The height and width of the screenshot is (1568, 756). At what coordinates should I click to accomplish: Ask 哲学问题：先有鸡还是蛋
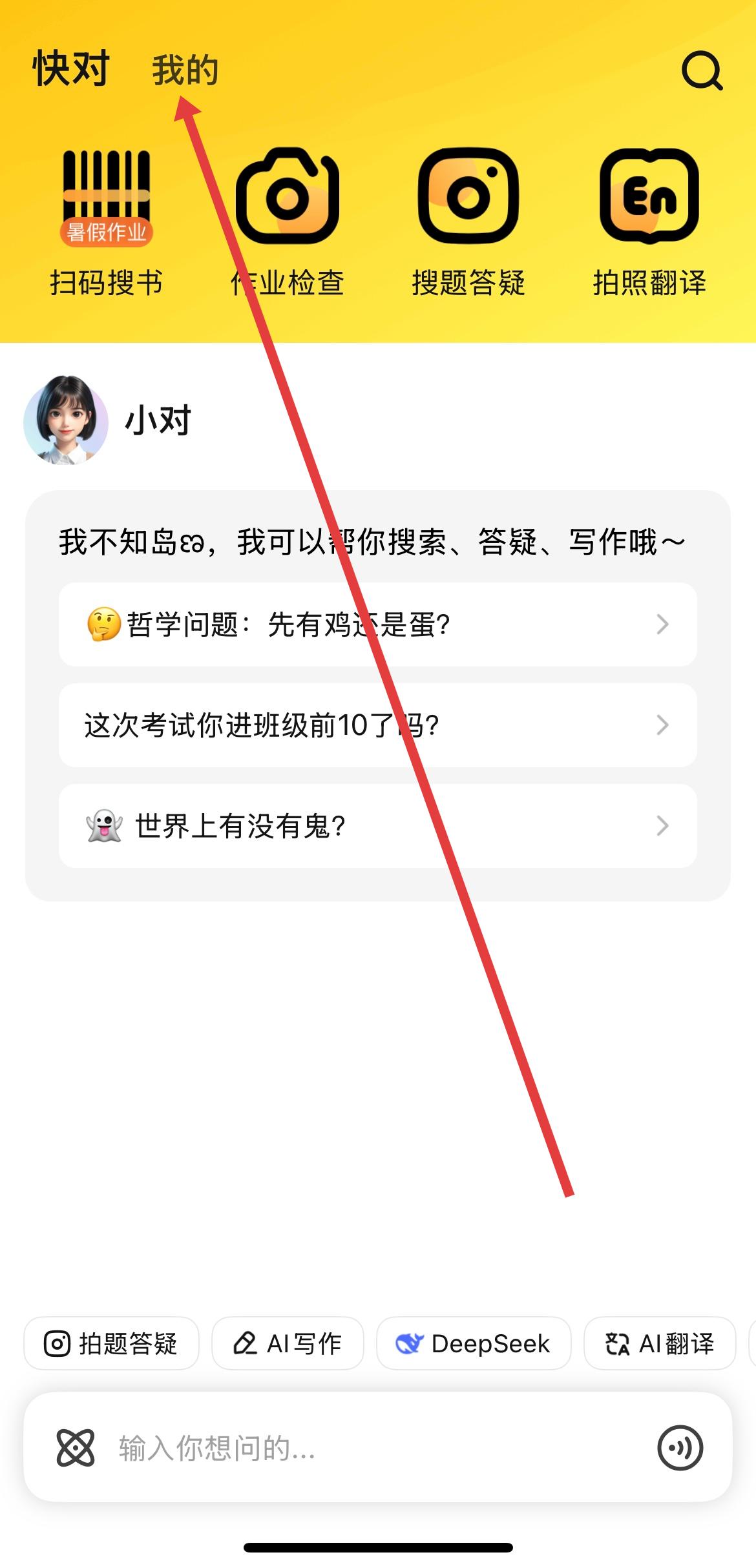tap(377, 624)
